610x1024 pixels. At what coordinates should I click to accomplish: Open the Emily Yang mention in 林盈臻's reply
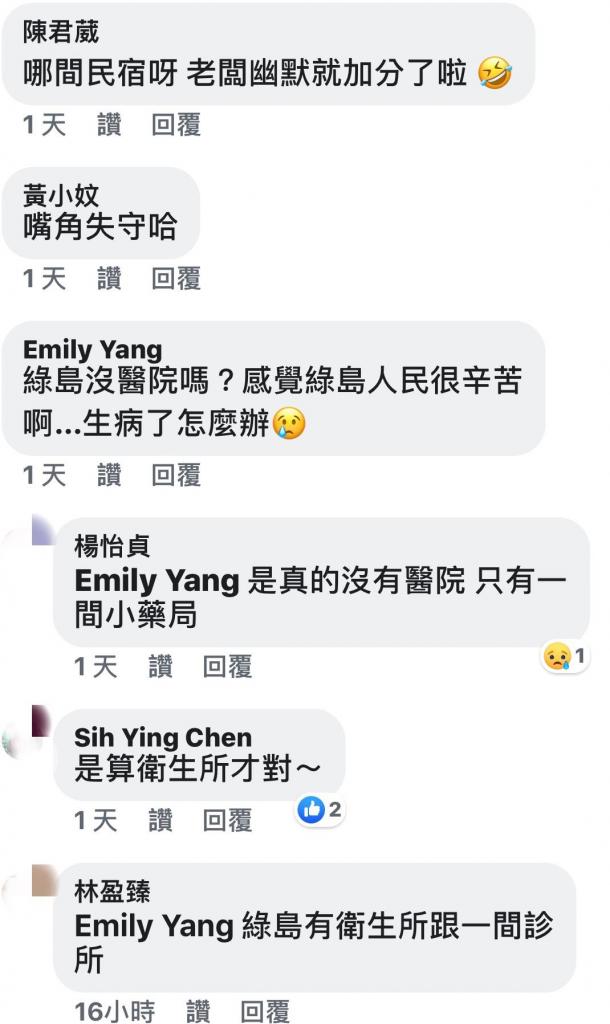click(x=154, y=925)
